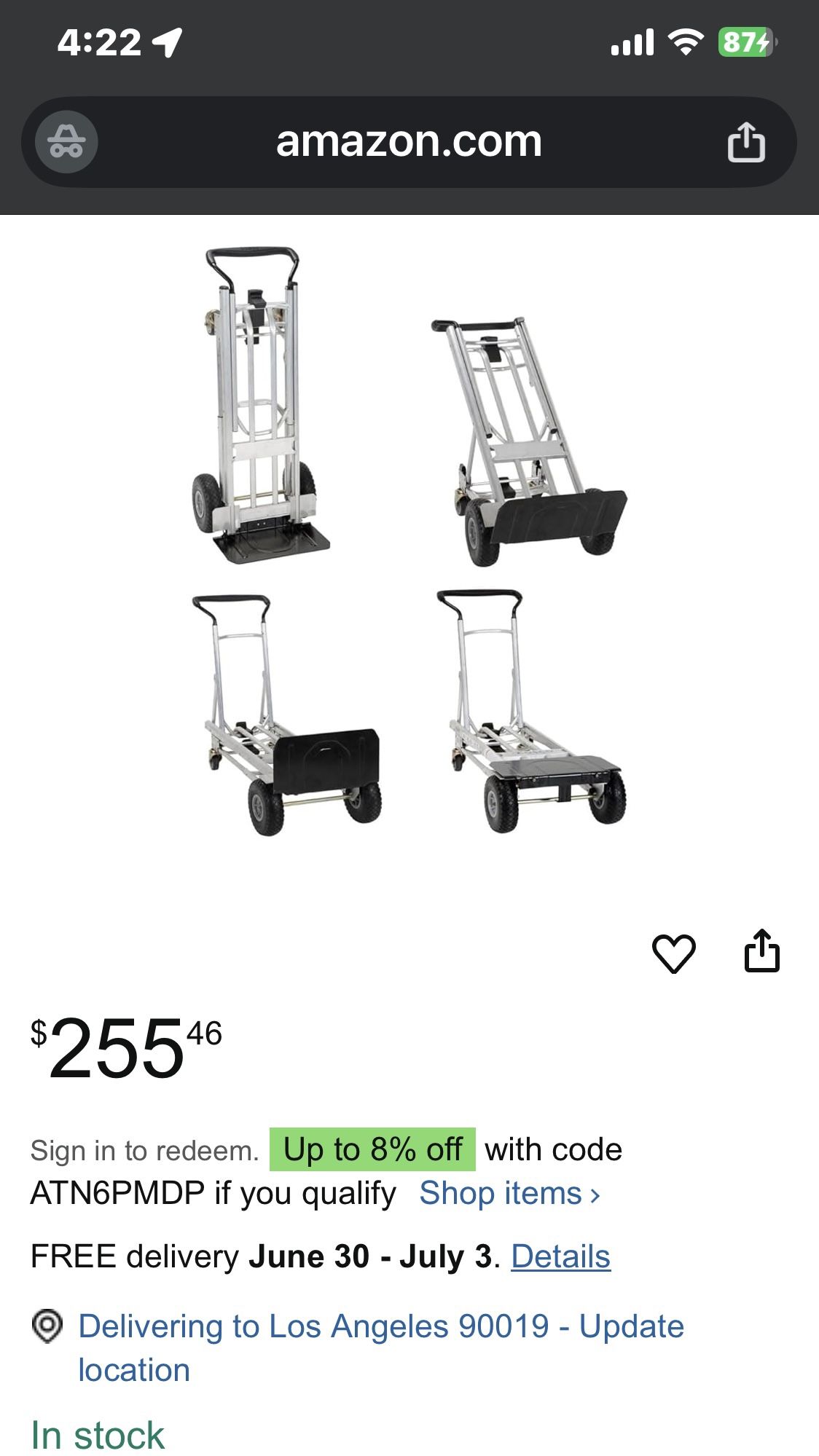Tap the amazon.com address bar

[x=408, y=141]
